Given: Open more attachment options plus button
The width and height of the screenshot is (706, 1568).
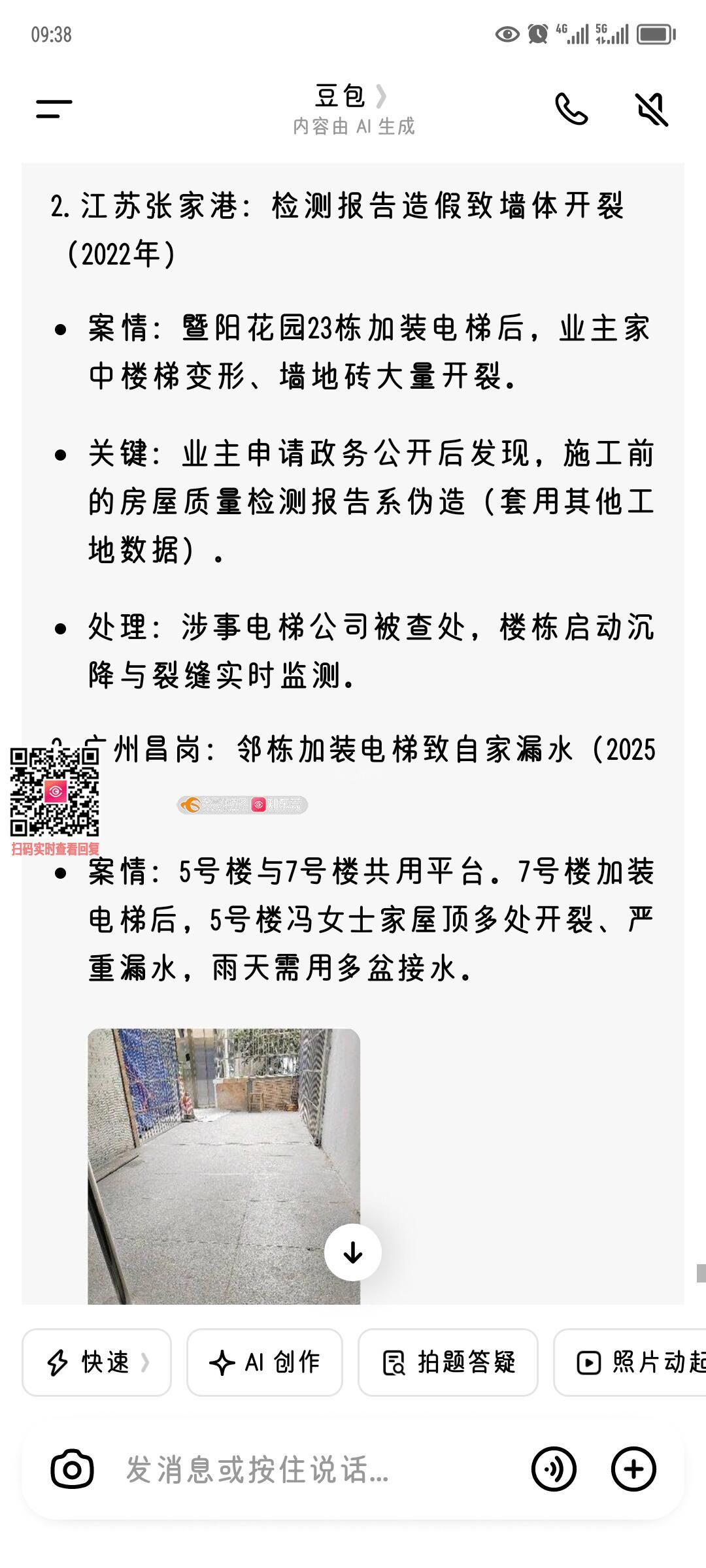Looking at the screenshot, I should (633, 1469).
